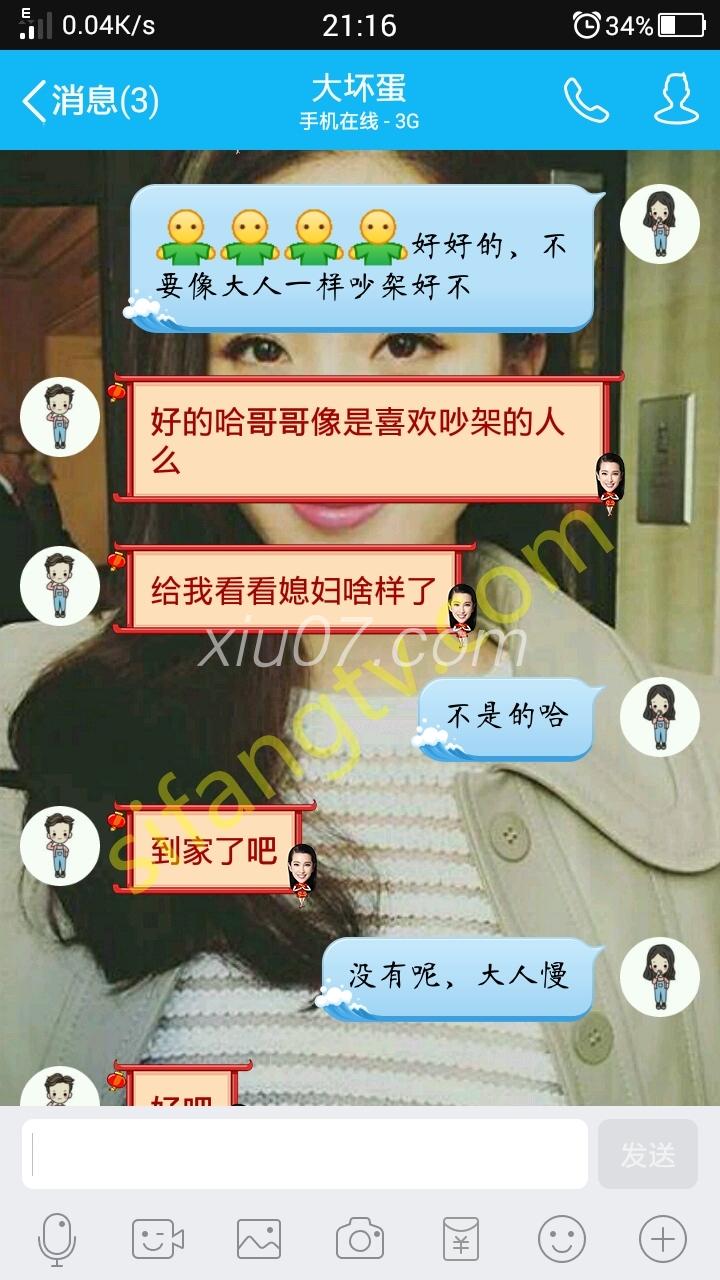Open the camera to take photo
720x1280 pixels.
360,1240
